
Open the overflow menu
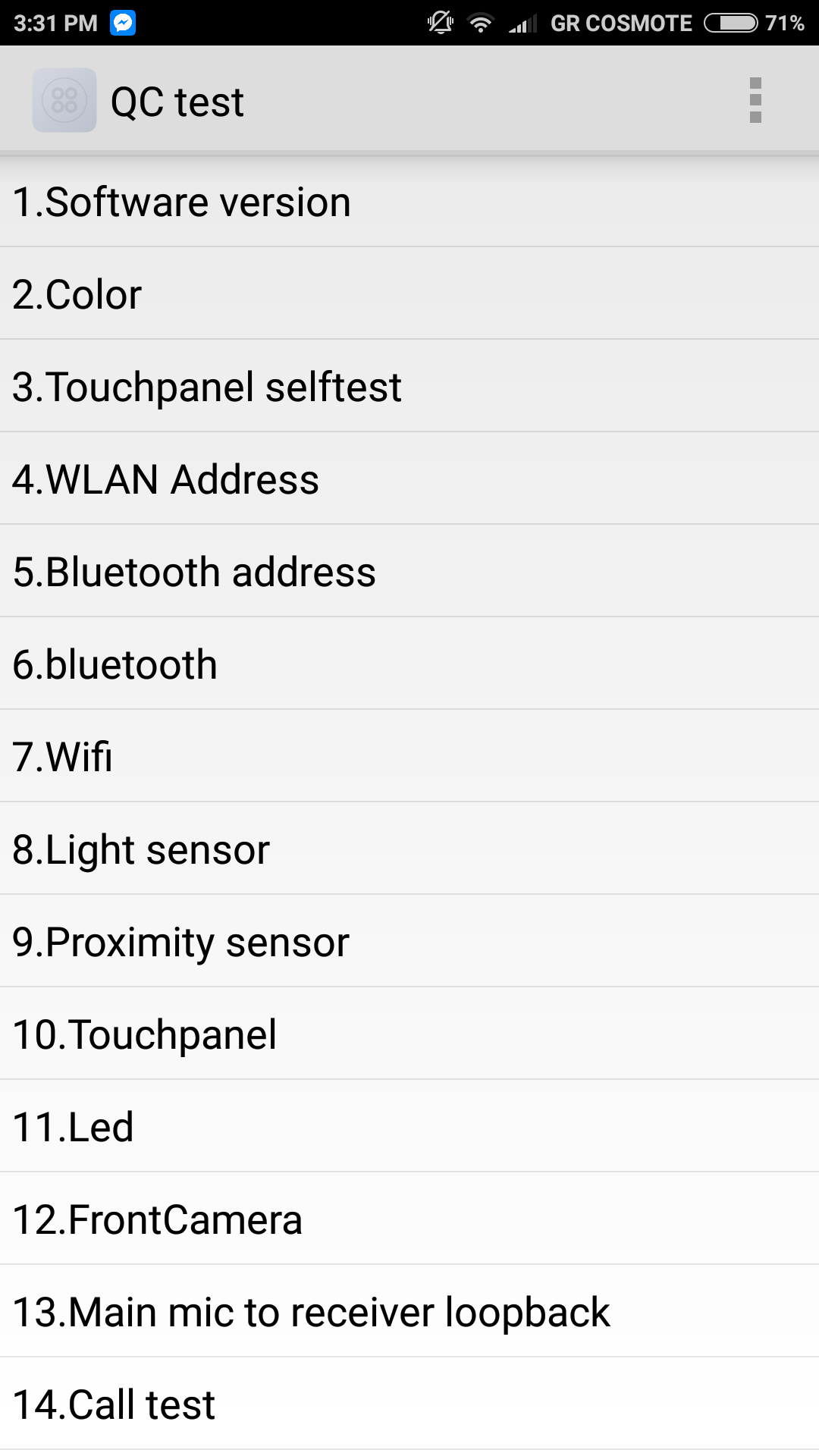755,100
